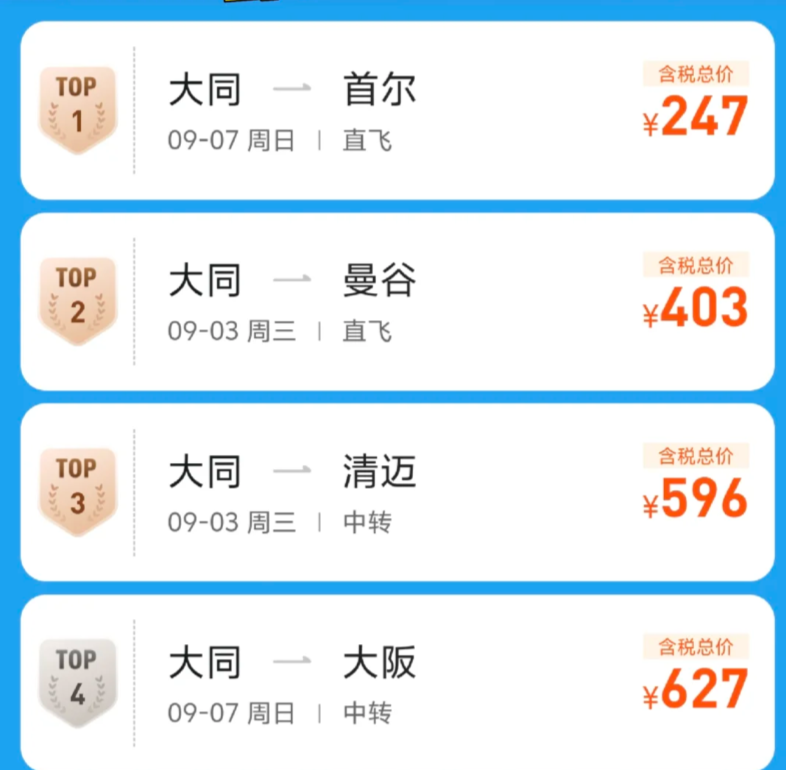Open the 大同 to 首尔 flight deal

pyautogui.click(x=397, y=110)
